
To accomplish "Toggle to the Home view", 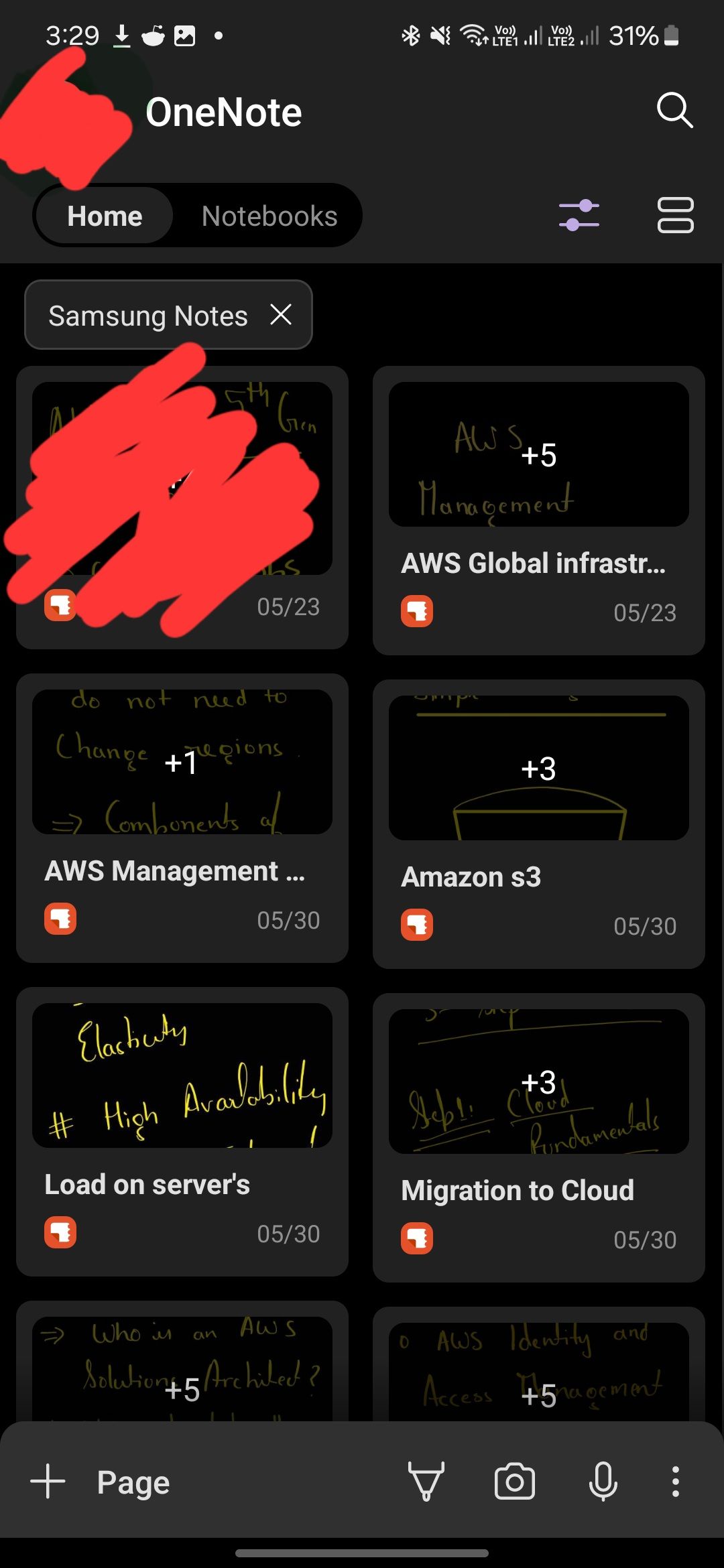I will point(104,215).
